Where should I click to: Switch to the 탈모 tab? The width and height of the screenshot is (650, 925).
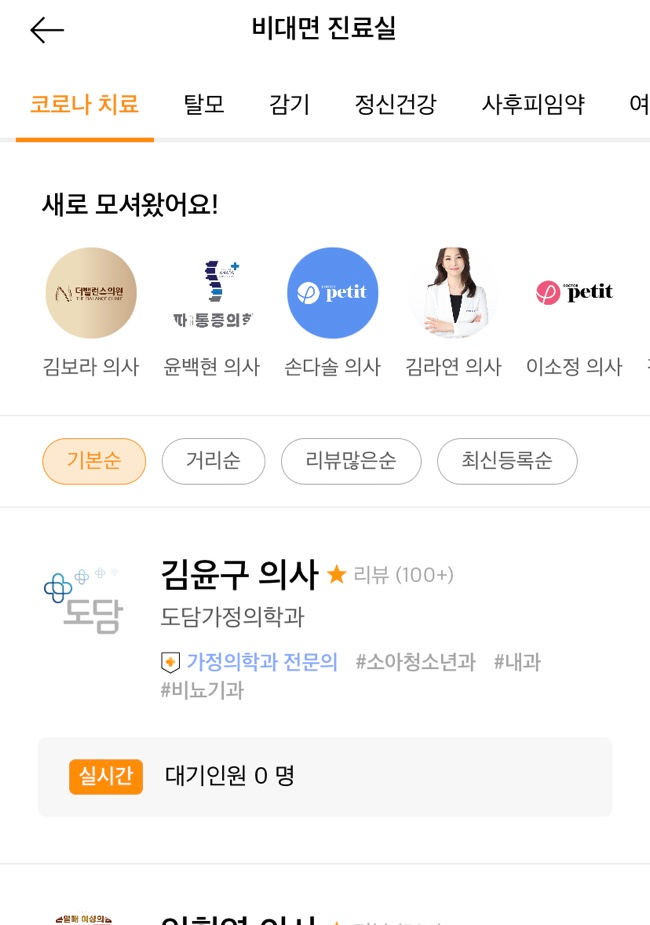204,104
